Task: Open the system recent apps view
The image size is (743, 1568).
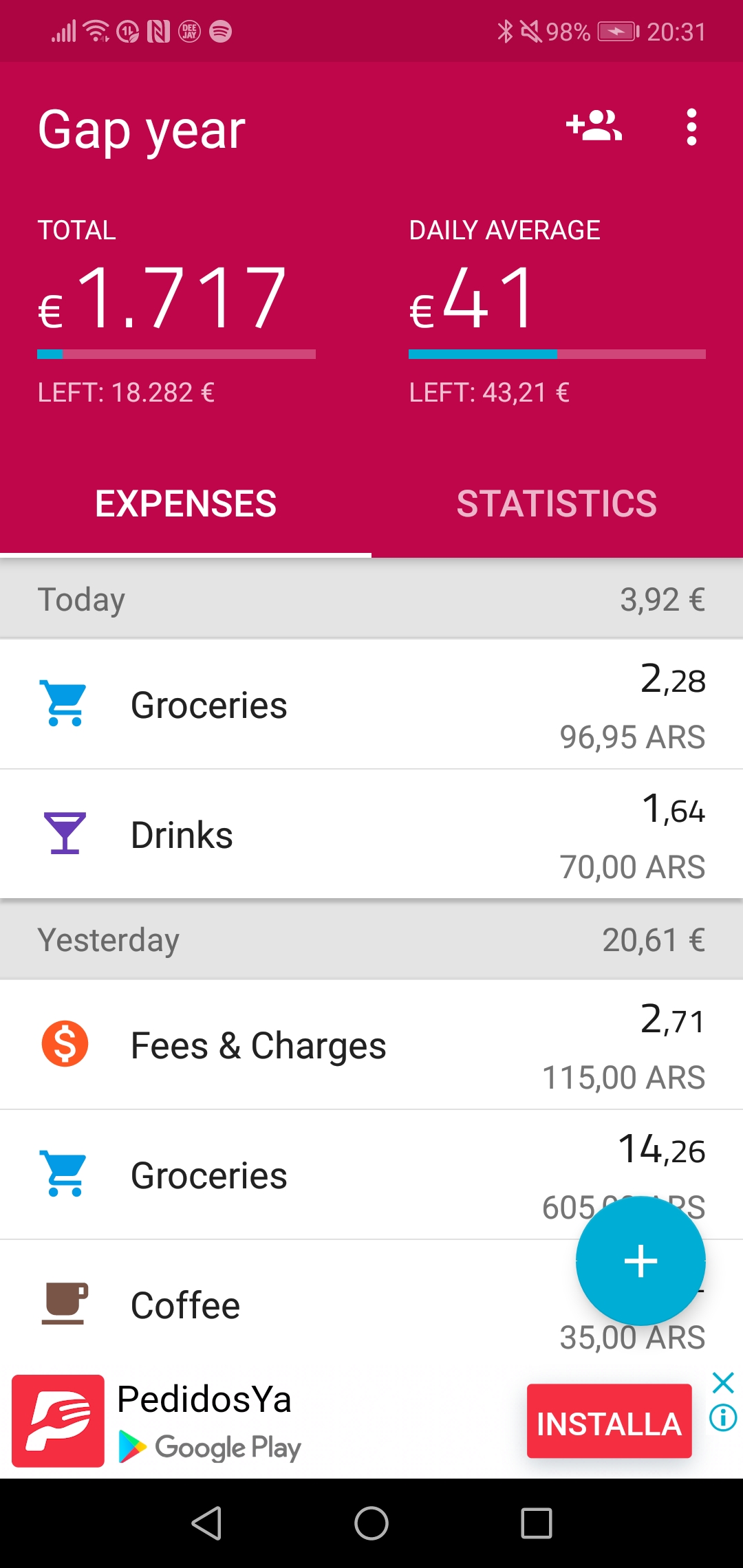Action: point(537,1523)
